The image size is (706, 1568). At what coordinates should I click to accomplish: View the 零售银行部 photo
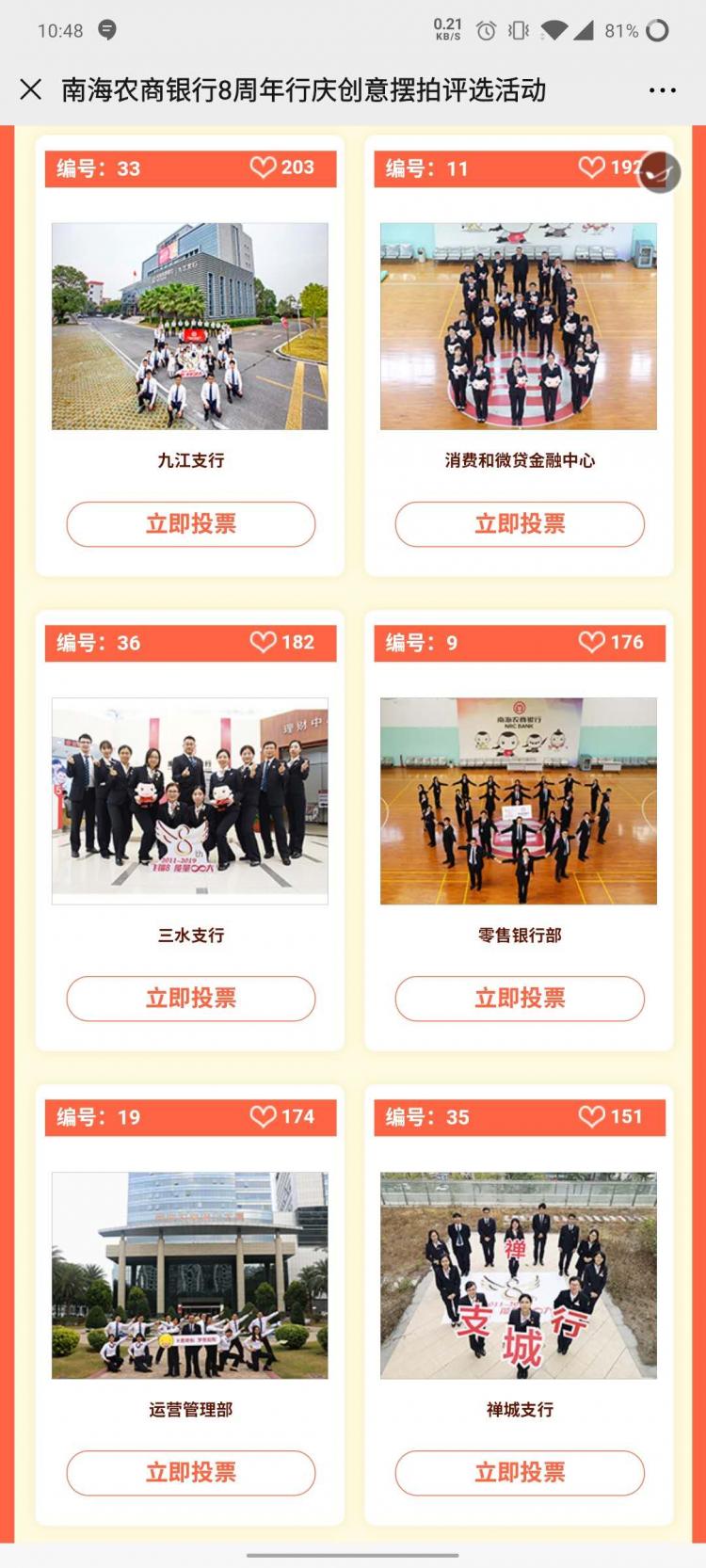pos(519,800)
